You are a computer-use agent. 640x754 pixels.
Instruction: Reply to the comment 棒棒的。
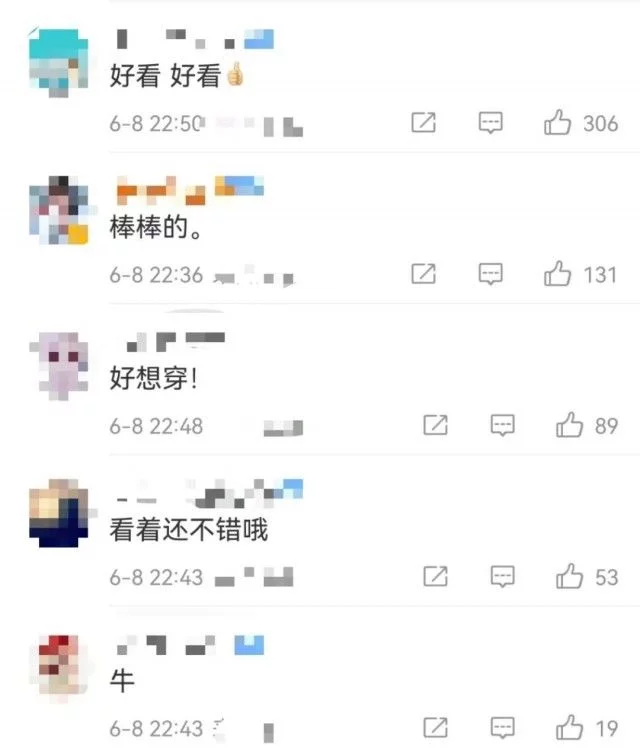tap(490, 273)
